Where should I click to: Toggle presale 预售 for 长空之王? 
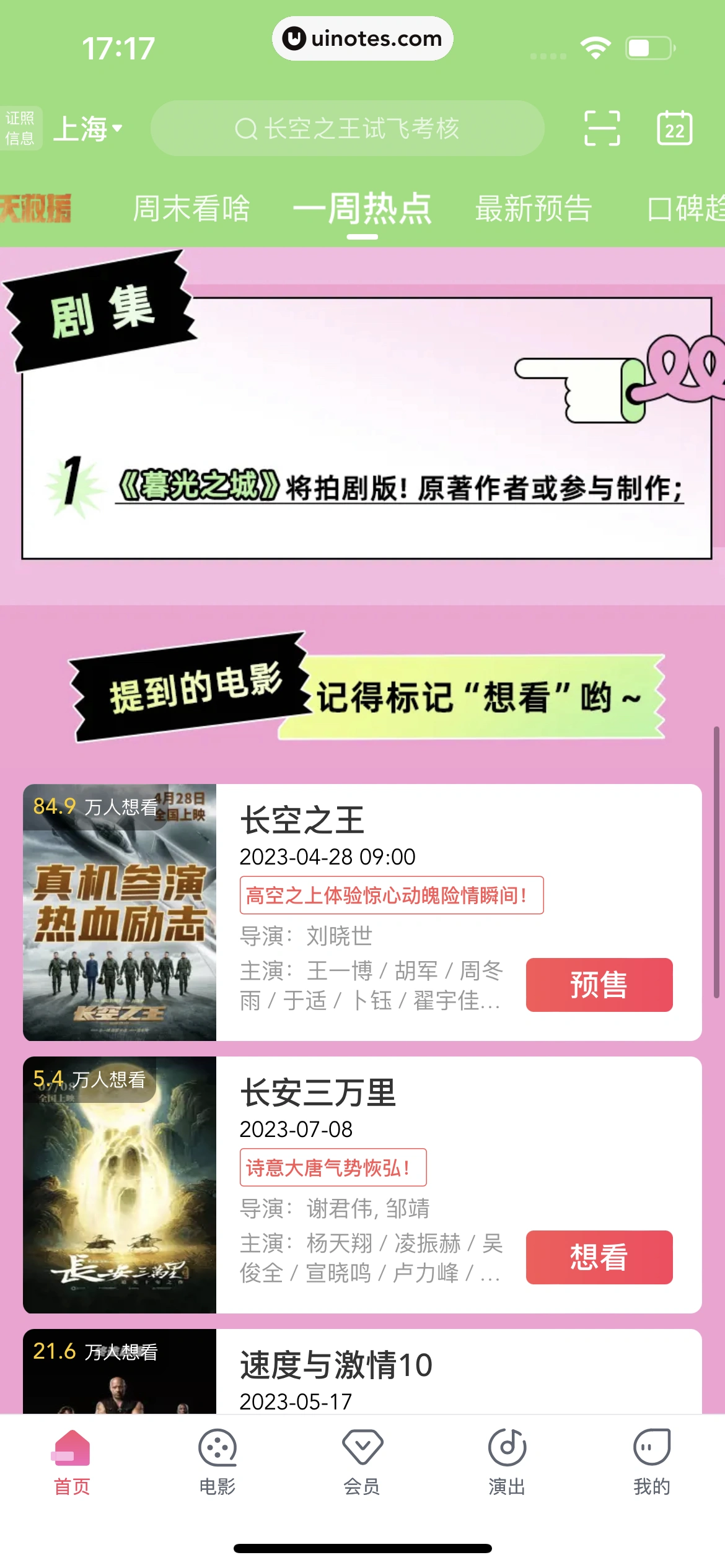tap(599, 985)
